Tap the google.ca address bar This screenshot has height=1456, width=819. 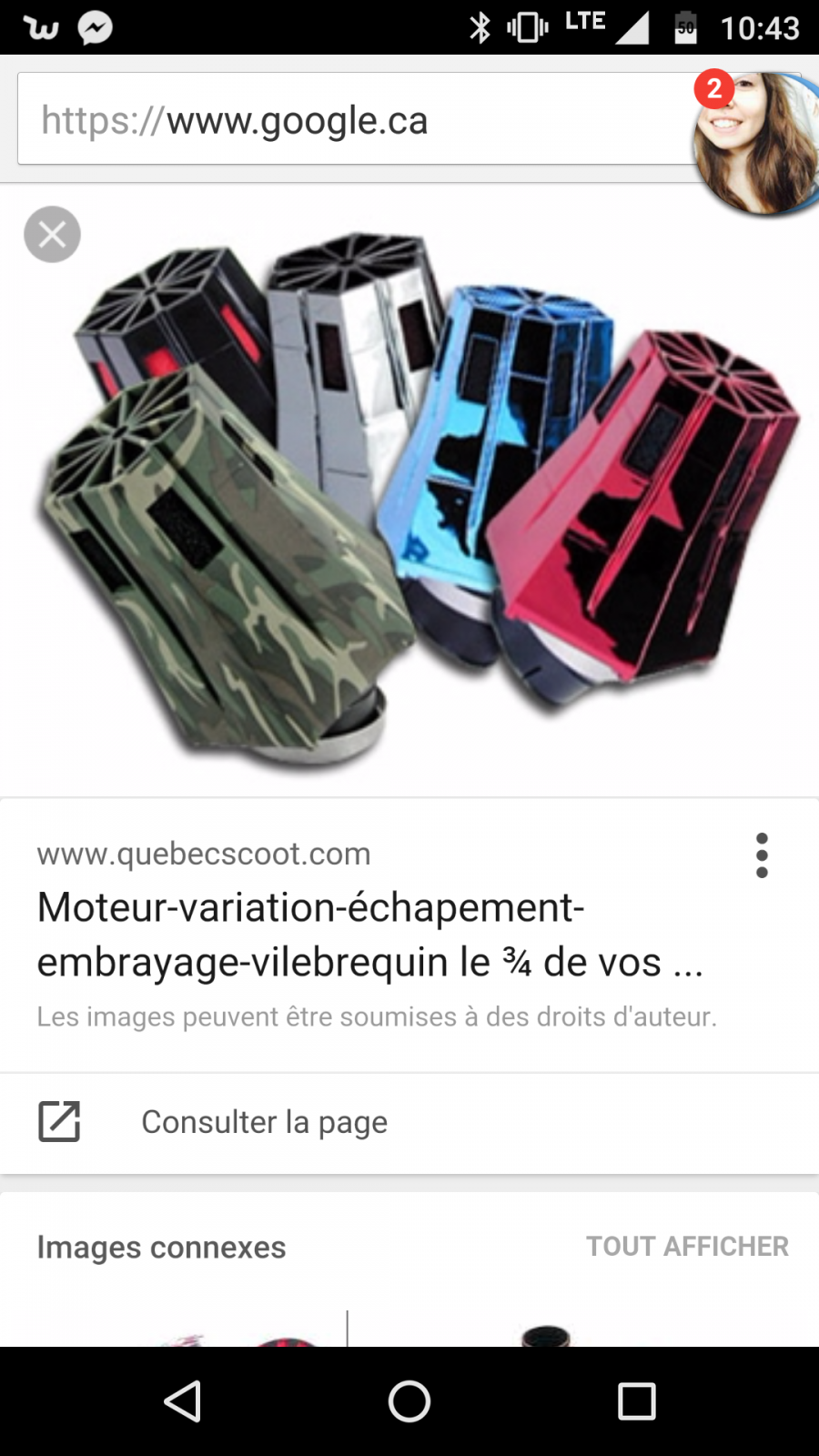[x=355, y=119]
